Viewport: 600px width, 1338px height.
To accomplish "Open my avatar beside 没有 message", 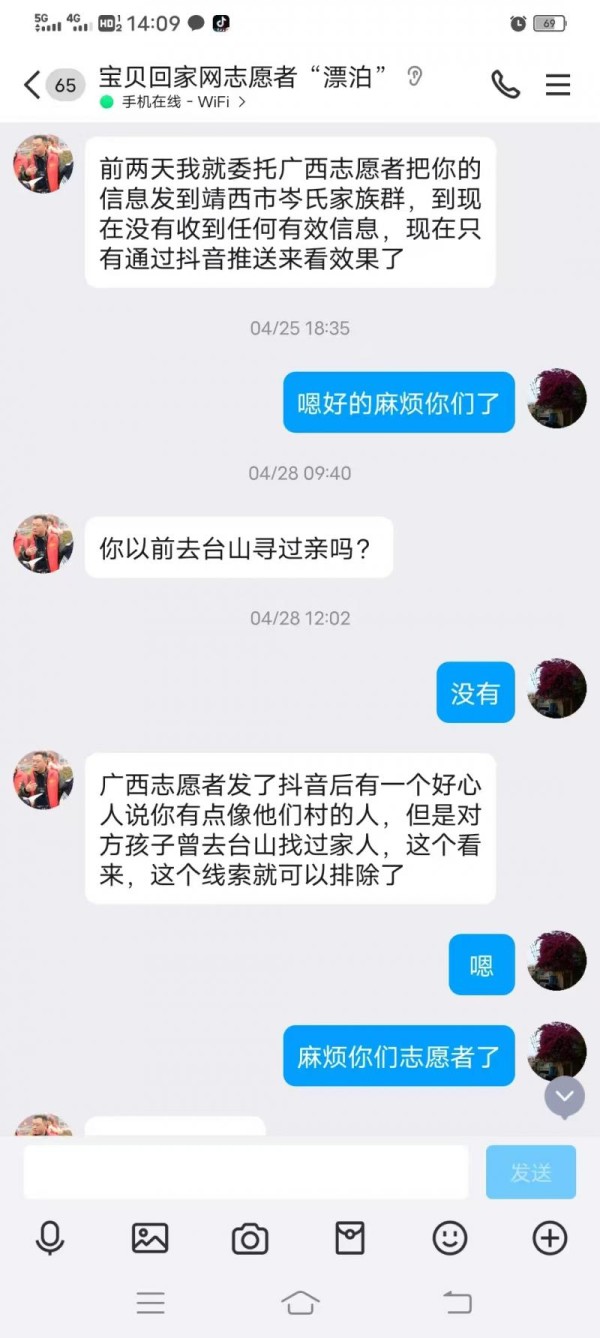I will 556,688.
